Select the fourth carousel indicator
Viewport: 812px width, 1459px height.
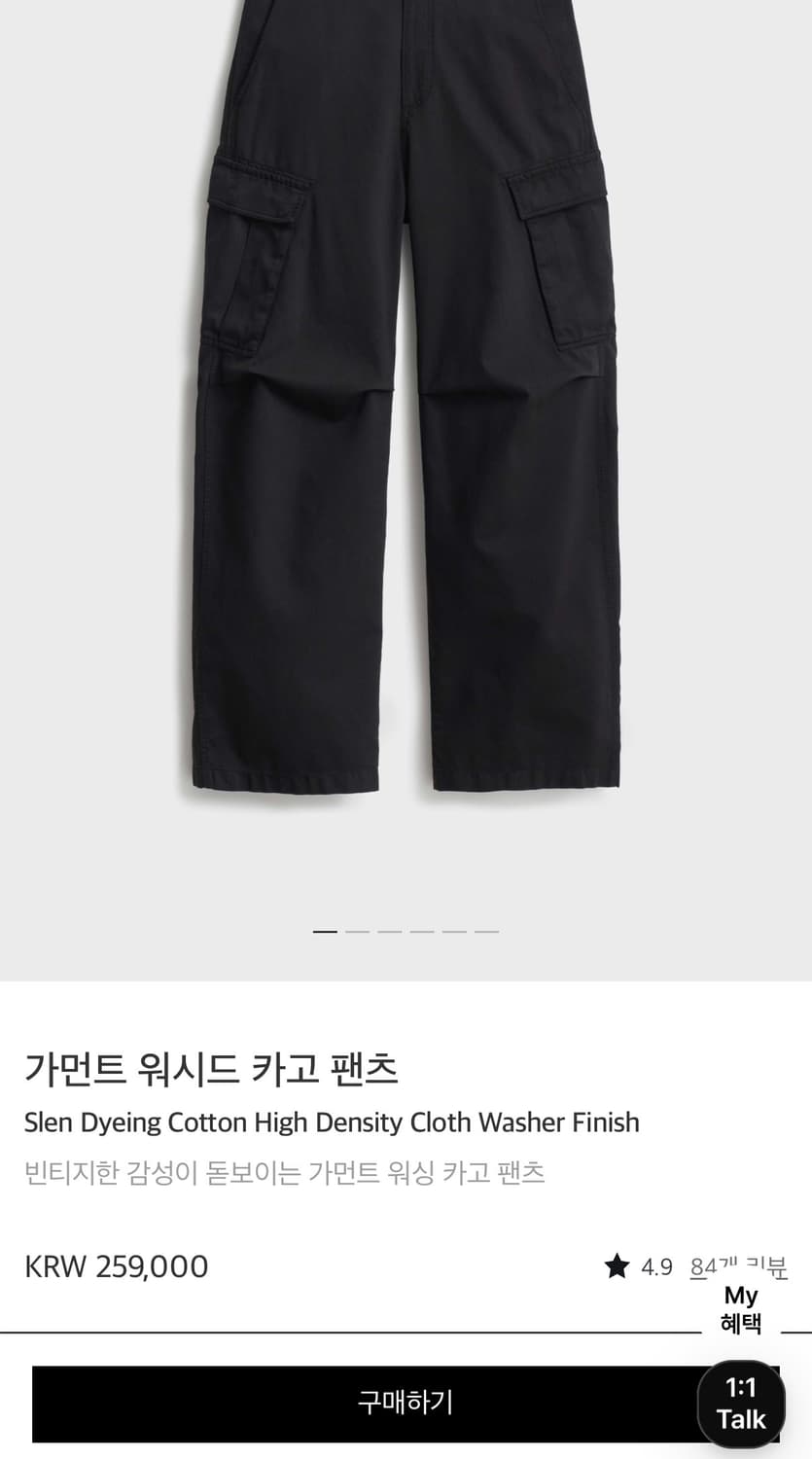tap(421, 931)
